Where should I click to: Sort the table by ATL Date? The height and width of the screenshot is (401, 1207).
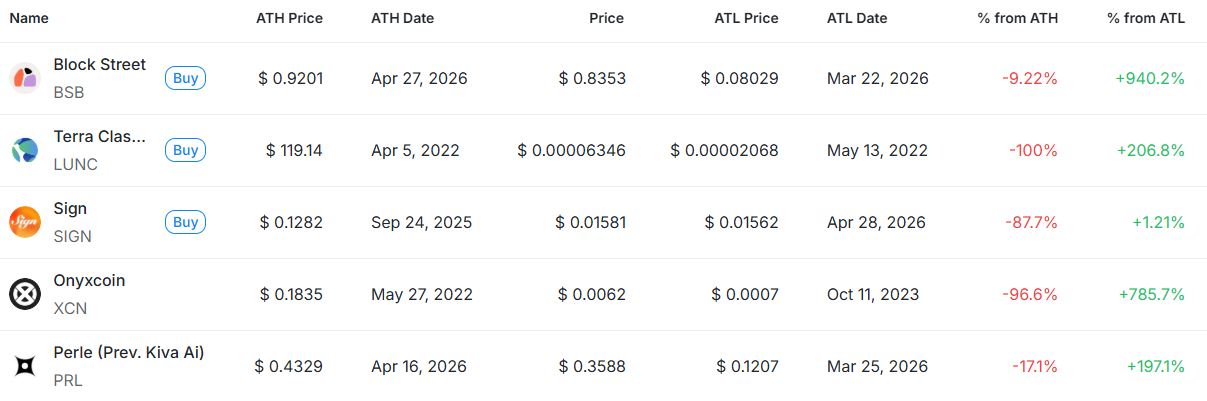pos(857,18)
